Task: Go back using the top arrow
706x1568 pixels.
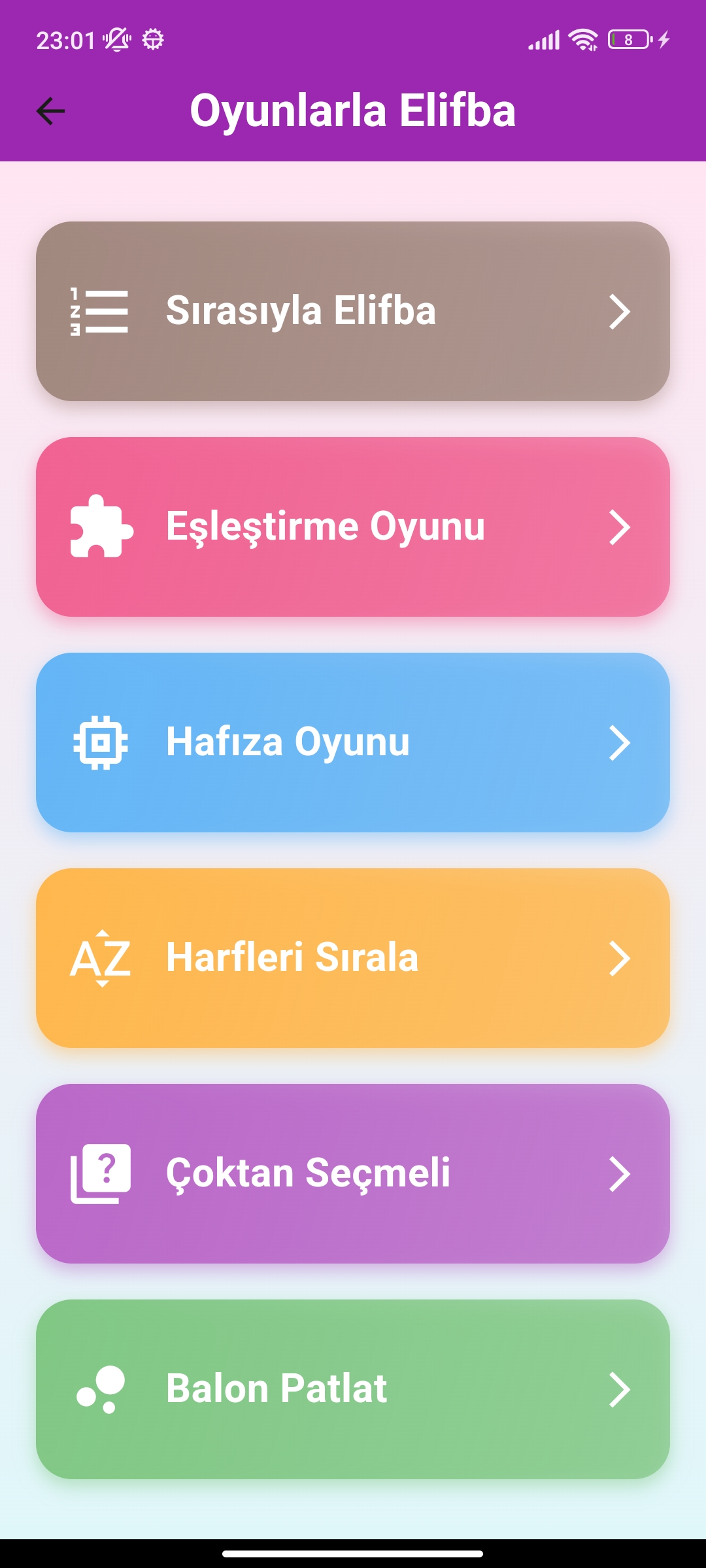Action: coord(50,111)
